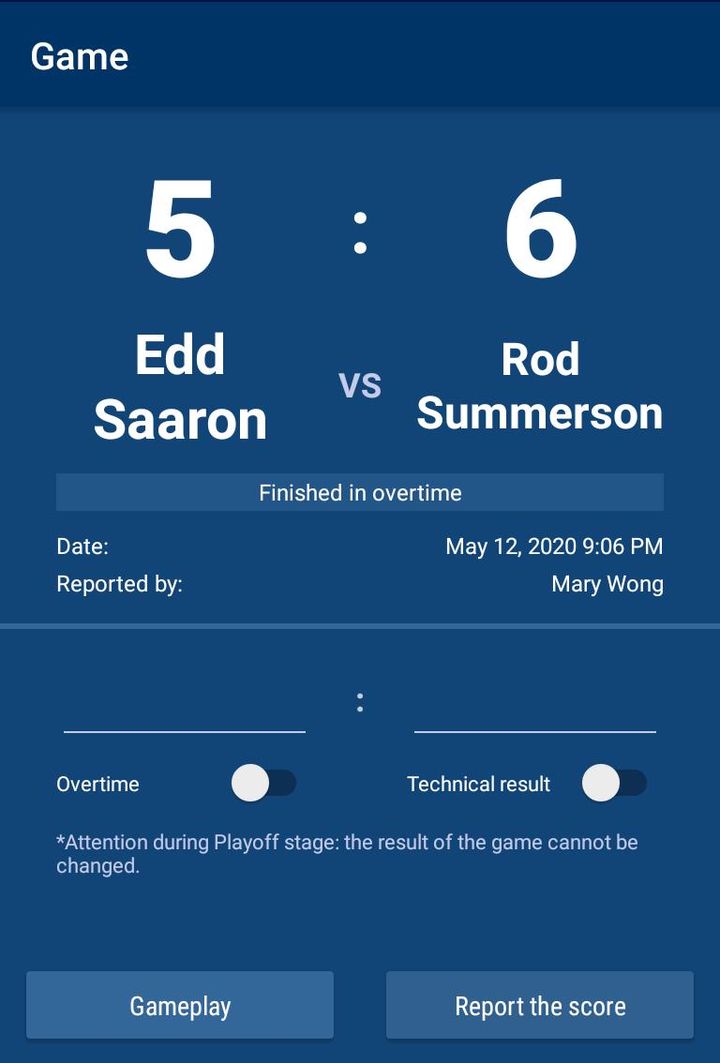Screen dimensions: 720x1063
Task: Tap the Game title in the header
Action: [x=80, y=56]
